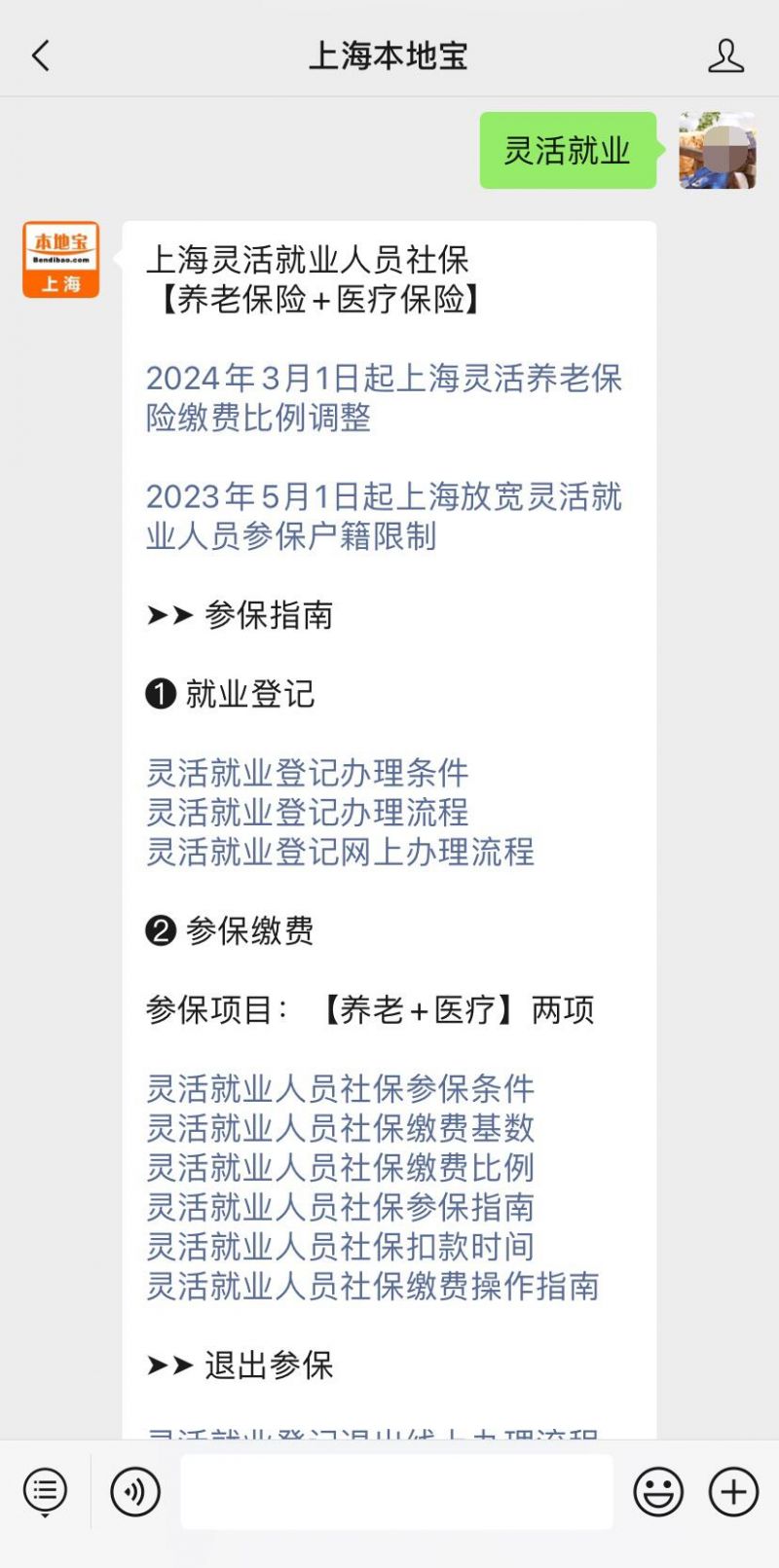Open 灵活就业登记网上办理流程 link
Viewport: 779px width, 1568px height.
click(340, 852)
